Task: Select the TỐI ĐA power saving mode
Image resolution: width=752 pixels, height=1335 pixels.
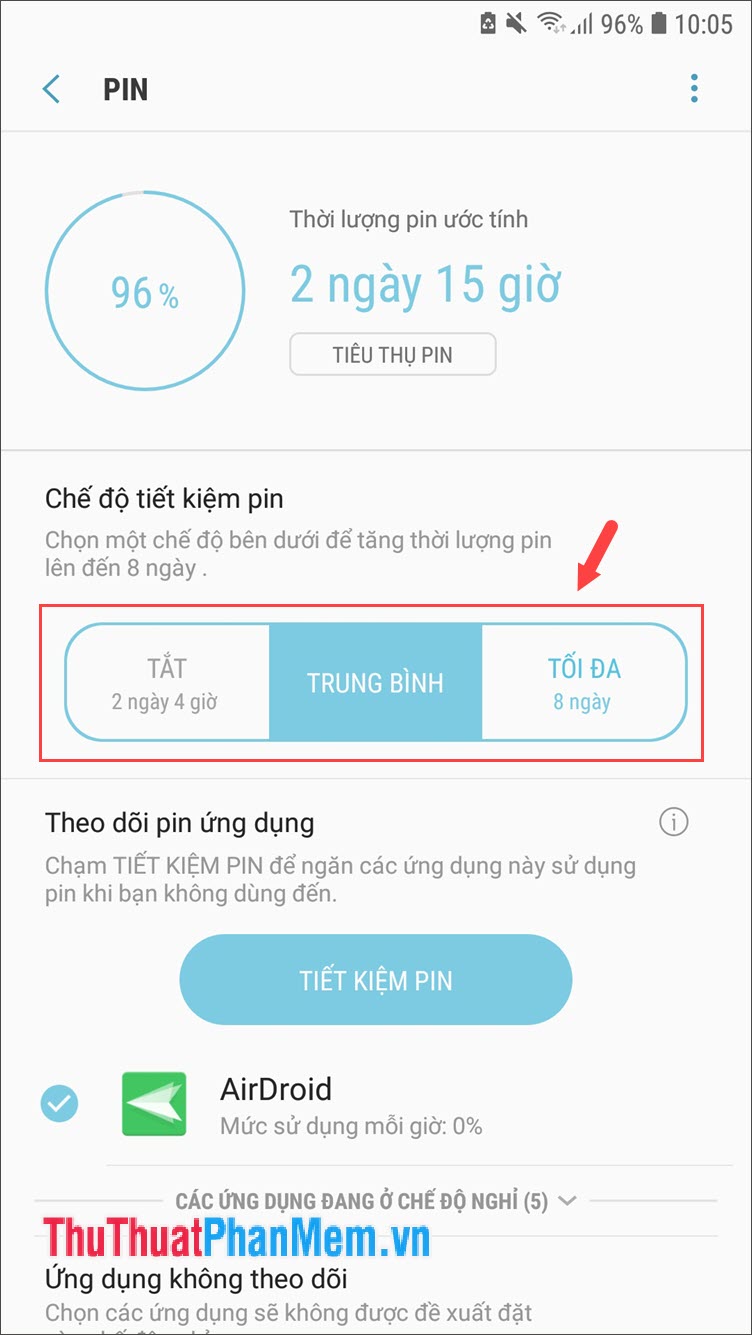Action: click(584, 682)
